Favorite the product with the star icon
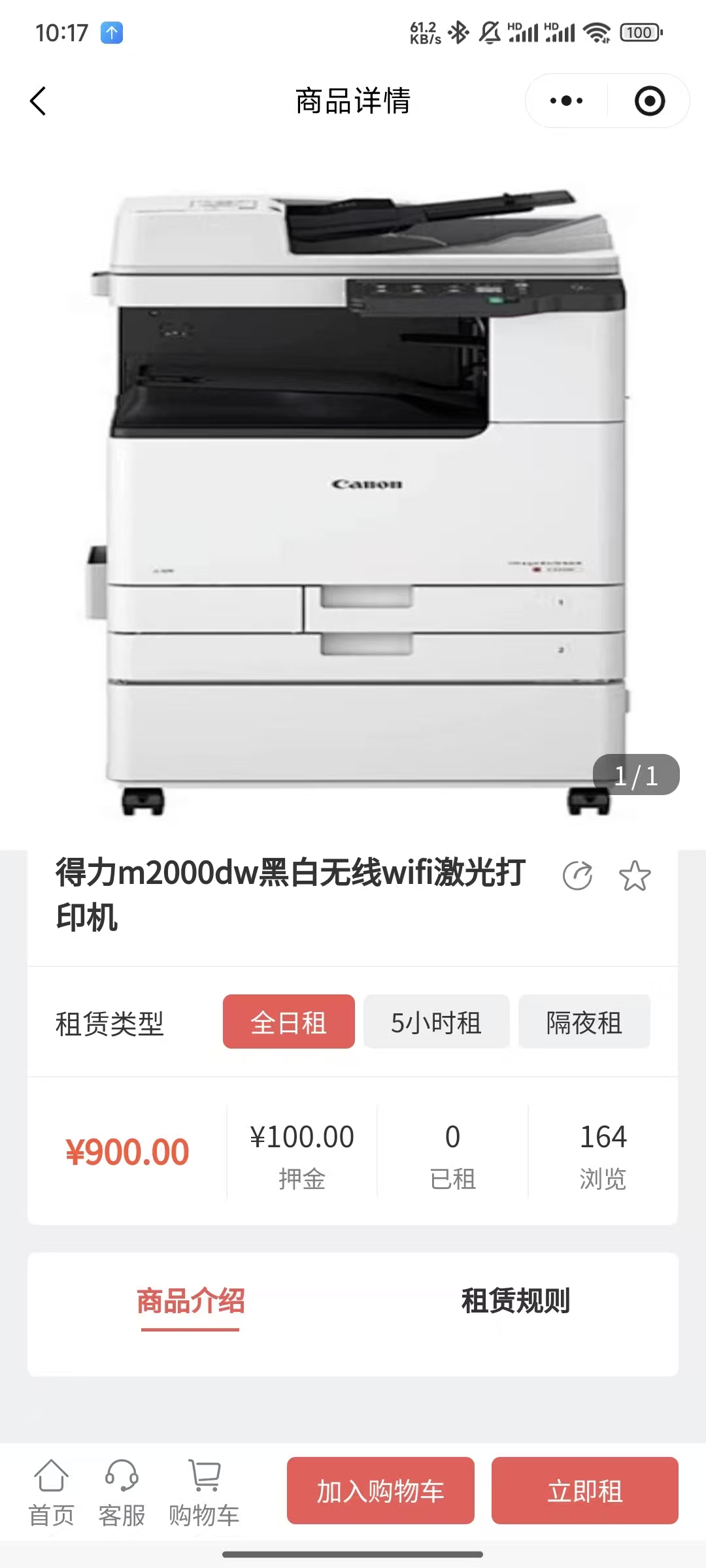 click(634, 876)
